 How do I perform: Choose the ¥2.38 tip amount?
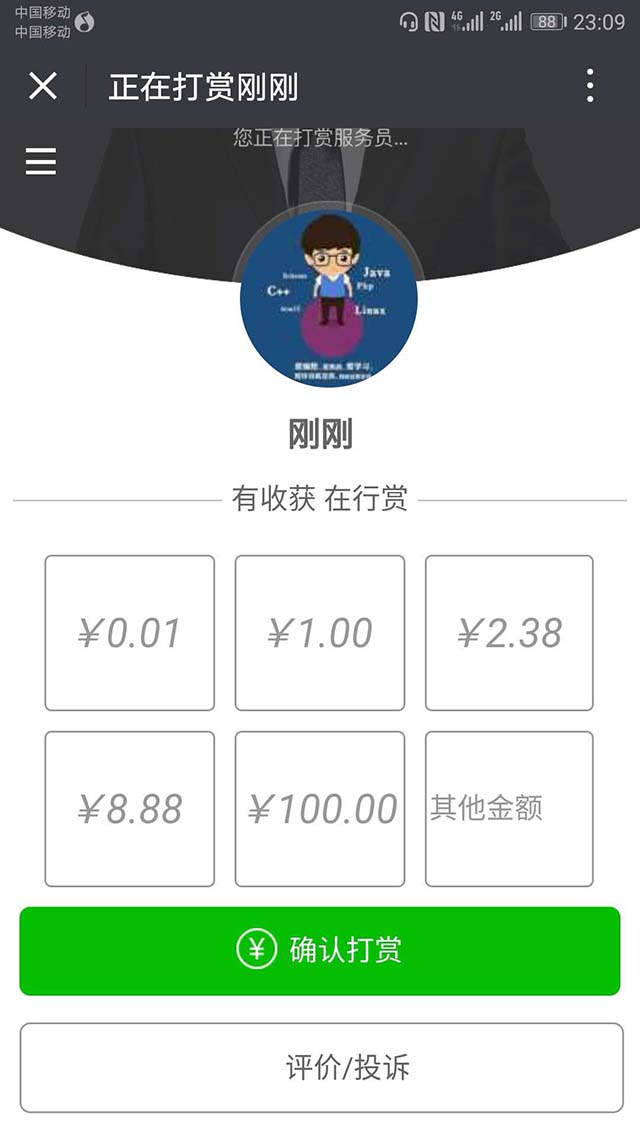click(509, 633)
